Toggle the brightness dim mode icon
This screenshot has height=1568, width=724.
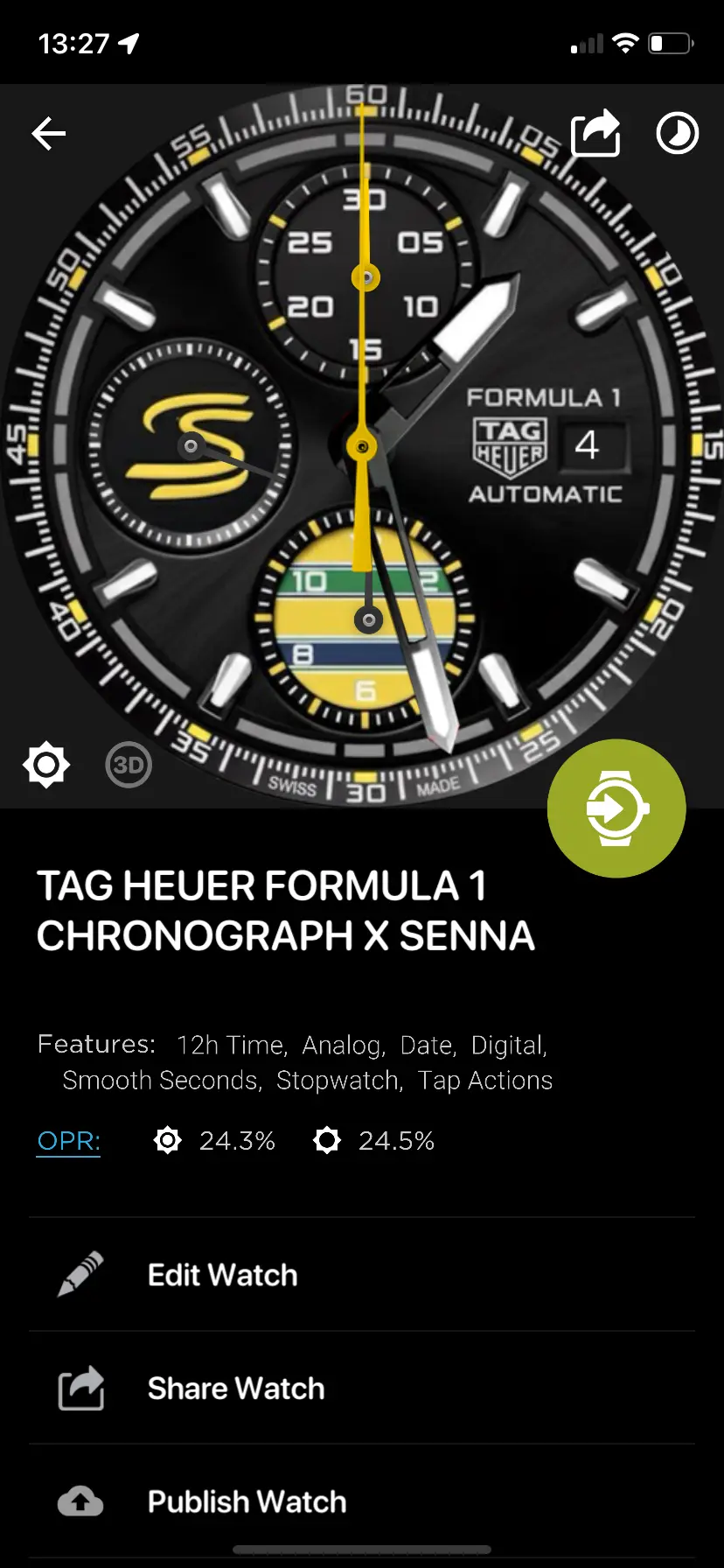46,766
